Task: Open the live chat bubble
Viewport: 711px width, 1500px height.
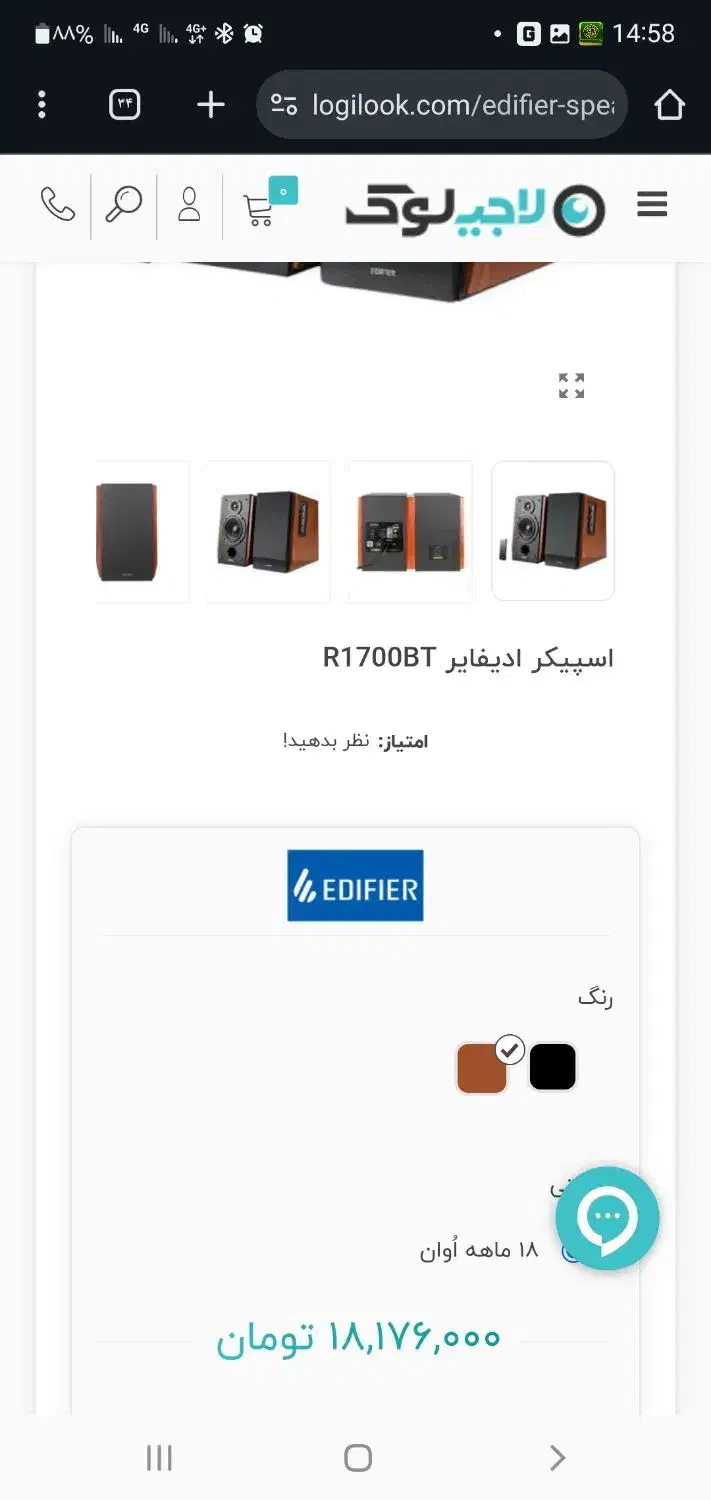Action: 607,1218
